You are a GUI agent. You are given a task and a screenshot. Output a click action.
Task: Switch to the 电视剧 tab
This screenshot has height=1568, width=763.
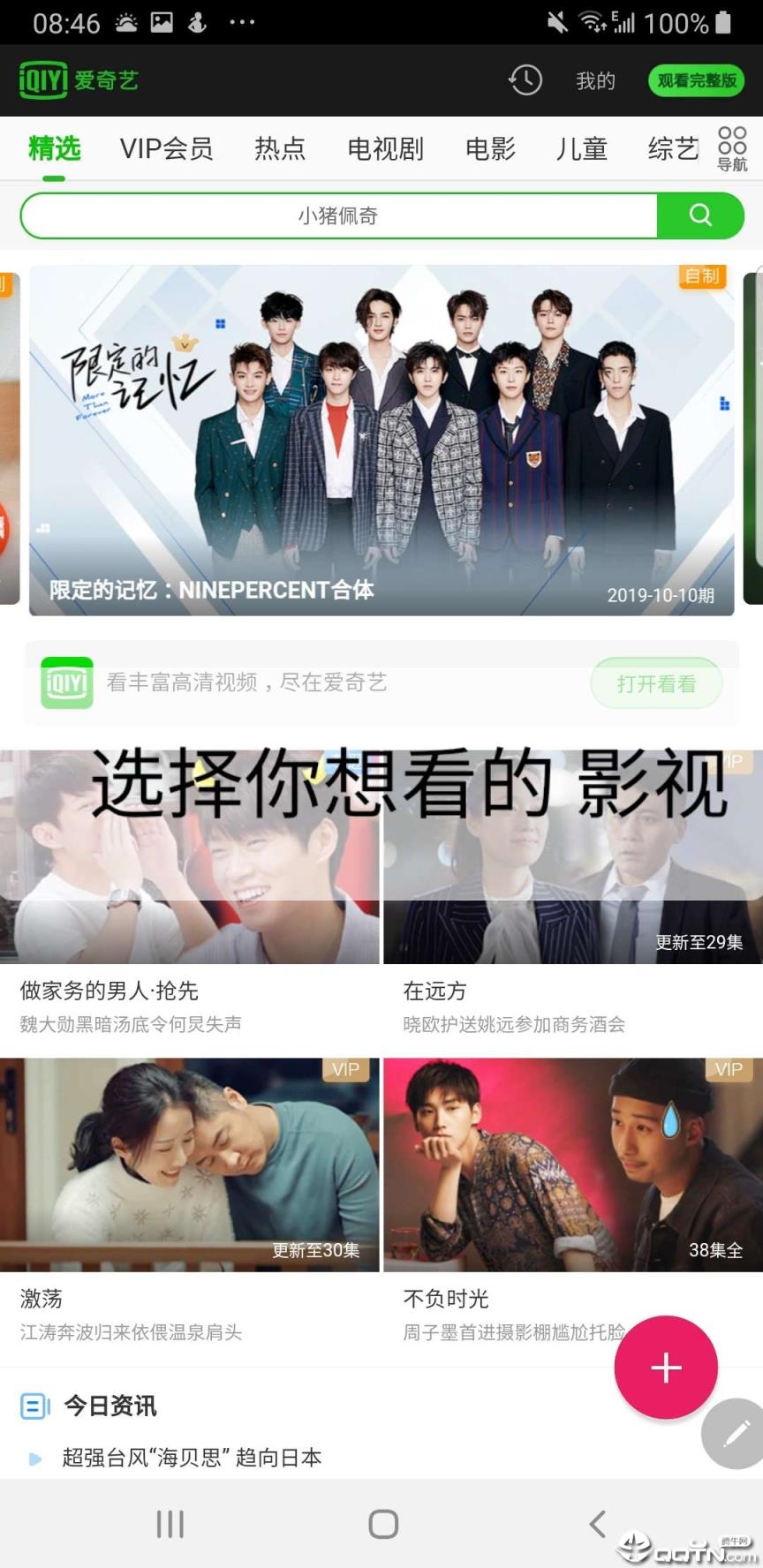pyautogui.click(x=386, y=148)
